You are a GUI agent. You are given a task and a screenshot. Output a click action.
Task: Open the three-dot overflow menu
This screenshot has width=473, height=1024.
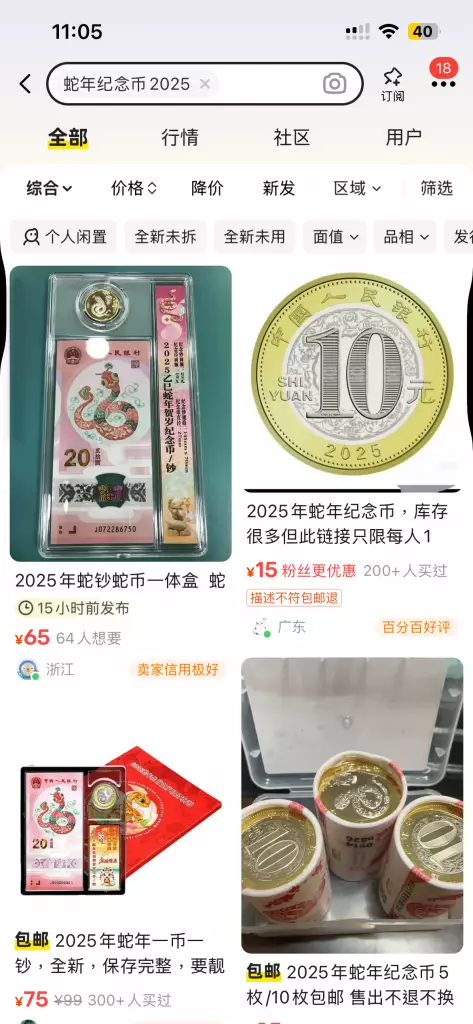[x=443, y=84]
